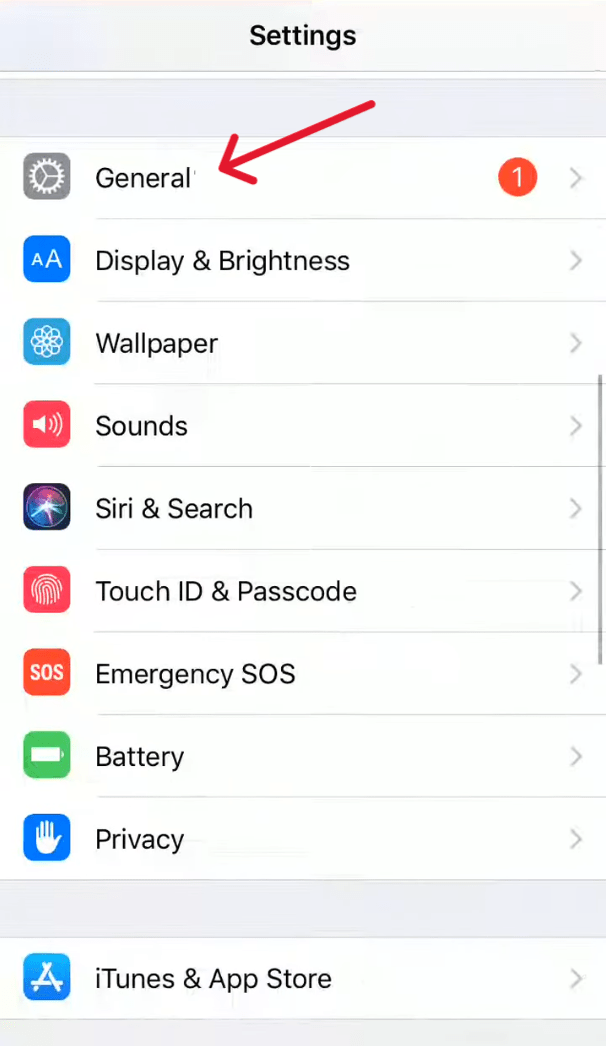The width and height of the screenshot is (606, 1046).
Task: Go to Wallpaper settings
Action: 156,344
